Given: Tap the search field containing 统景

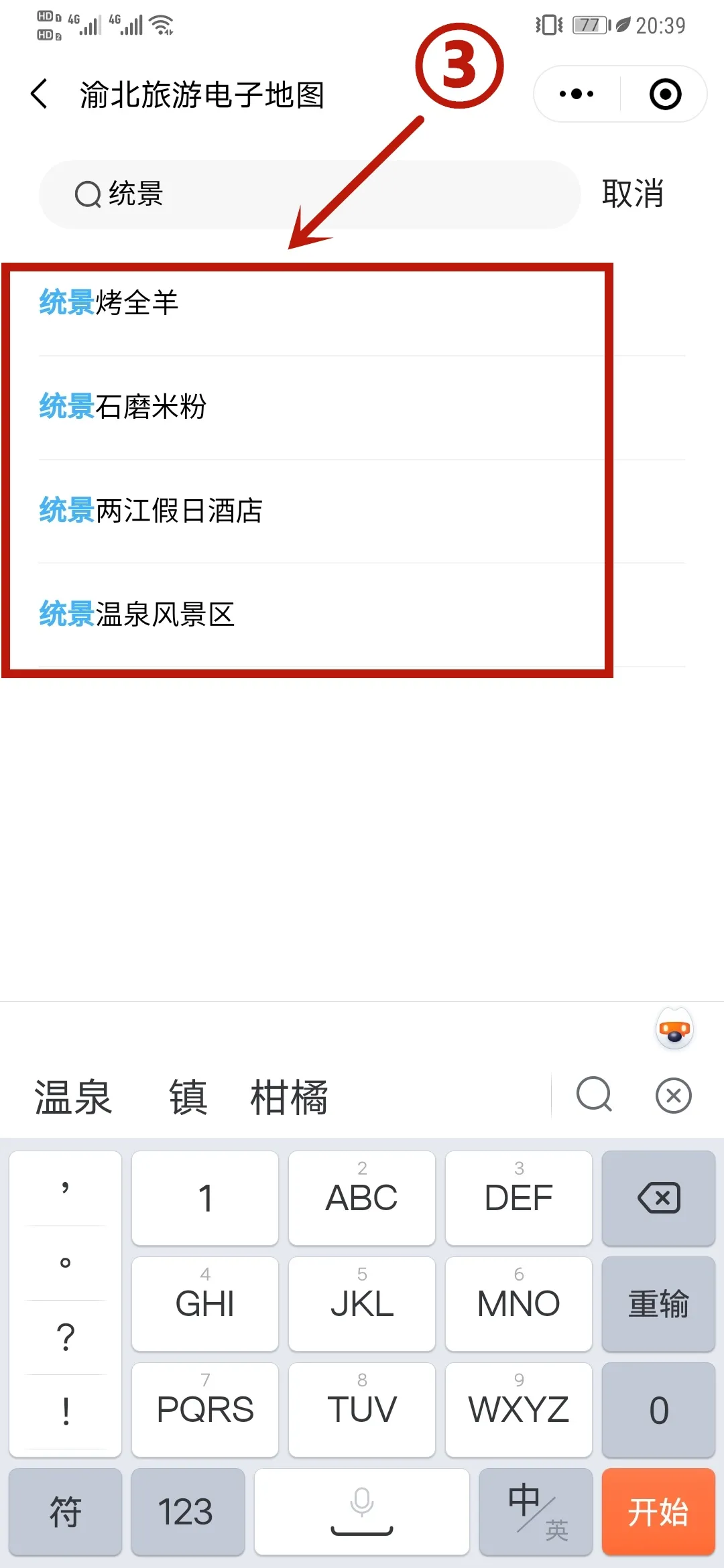Looking at the screenshot, I should (x=310, y=194).
